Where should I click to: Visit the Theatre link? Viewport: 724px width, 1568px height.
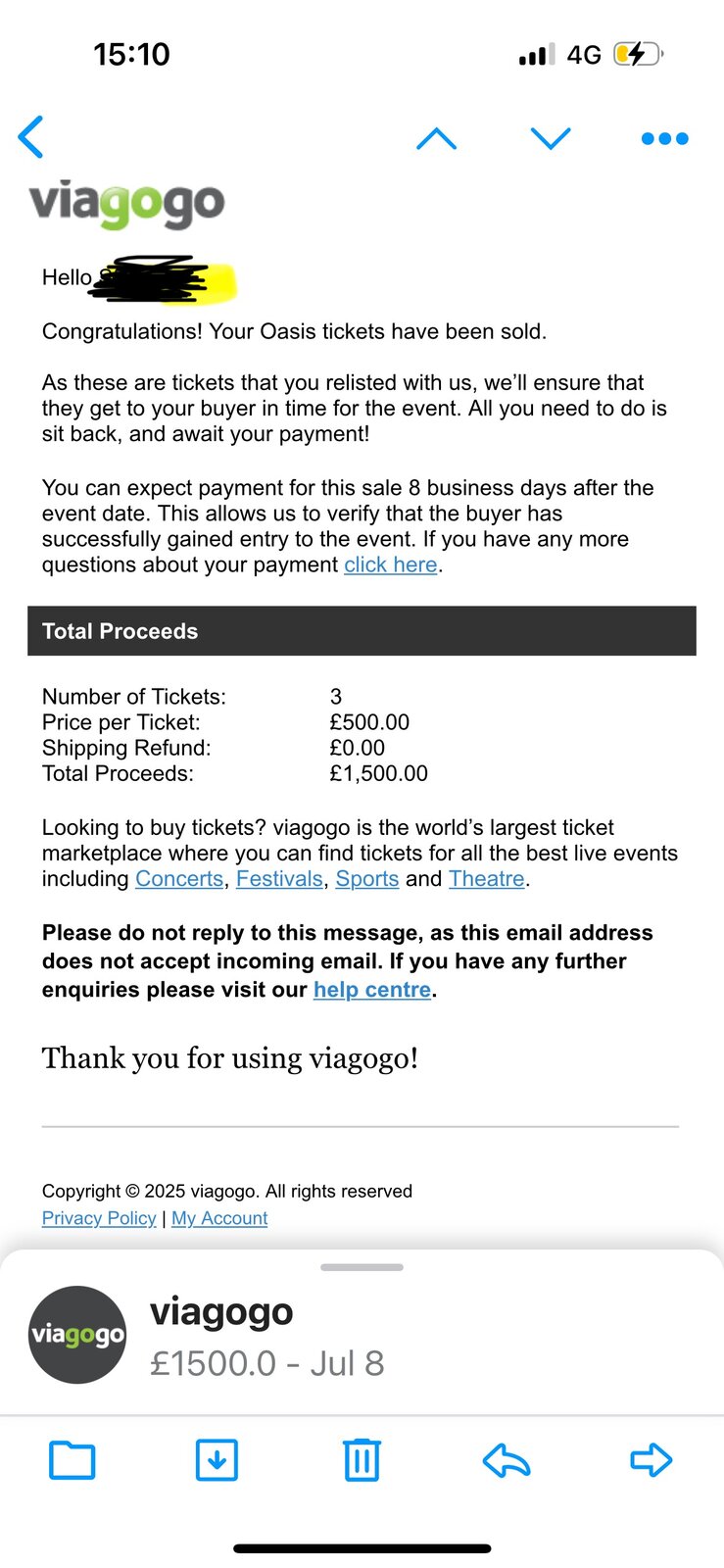486,879
